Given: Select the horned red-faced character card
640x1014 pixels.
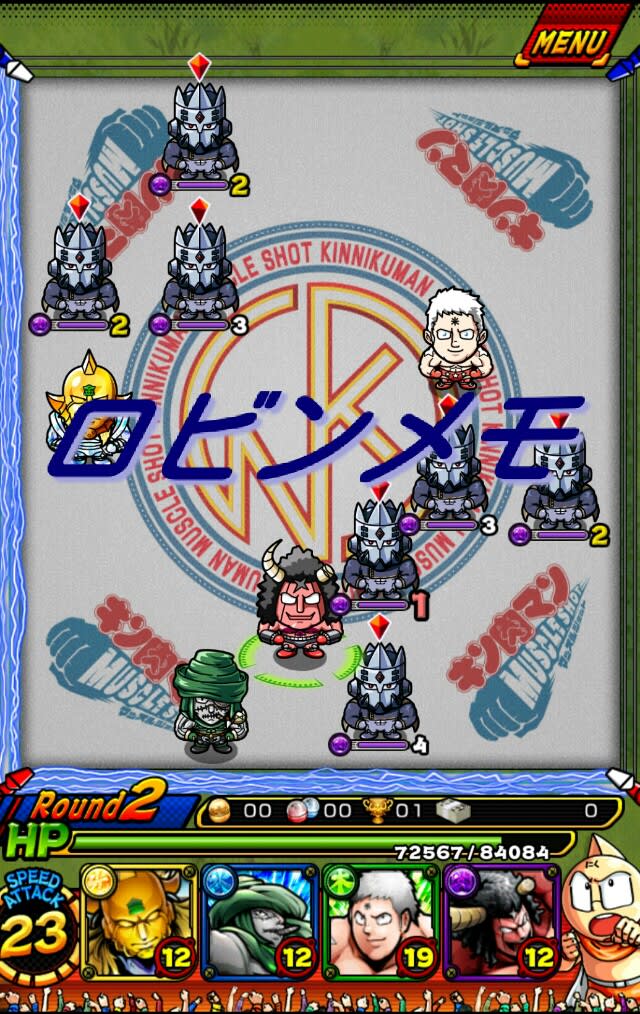Looking at the screenshot, I should pyautogui.click(x=501, y=921).
